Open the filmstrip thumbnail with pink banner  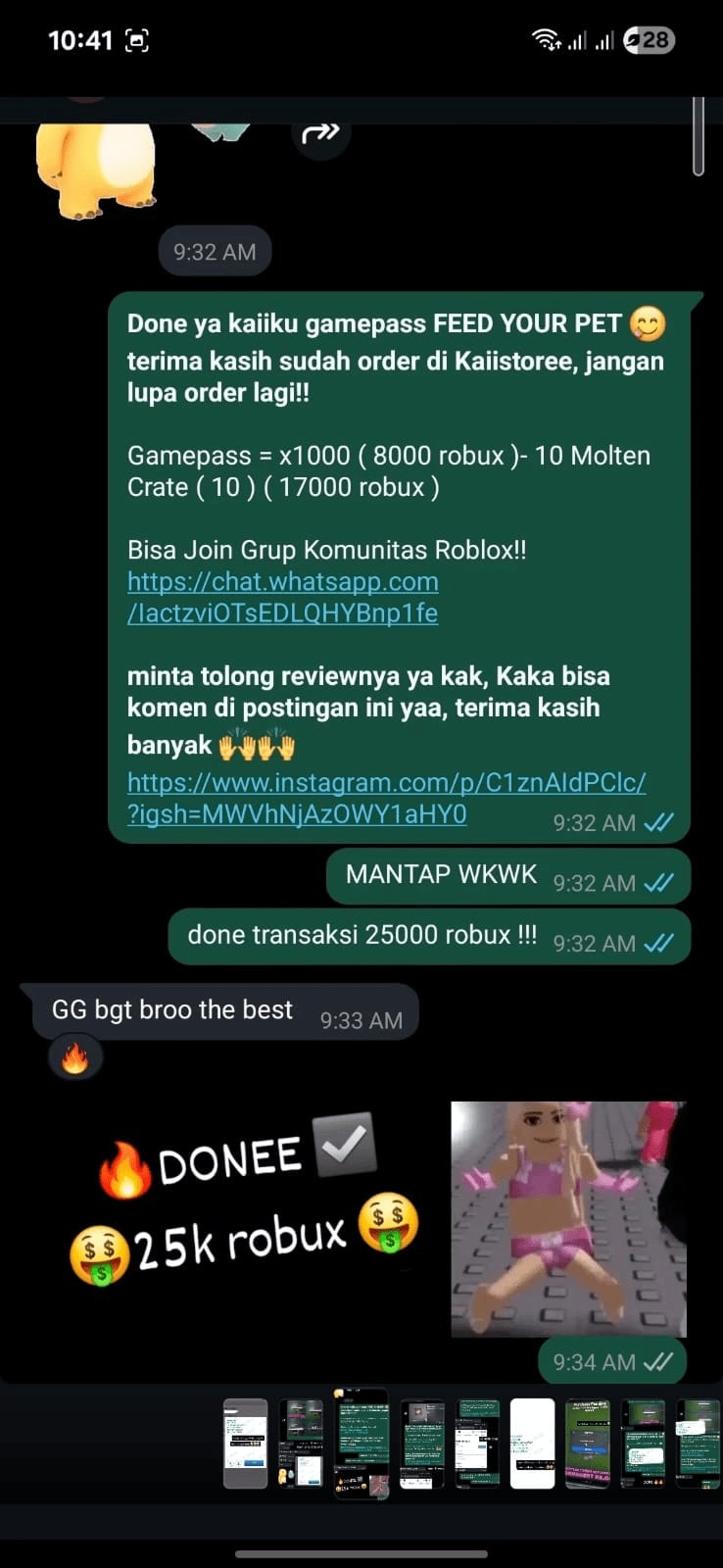pos(590,1444)
